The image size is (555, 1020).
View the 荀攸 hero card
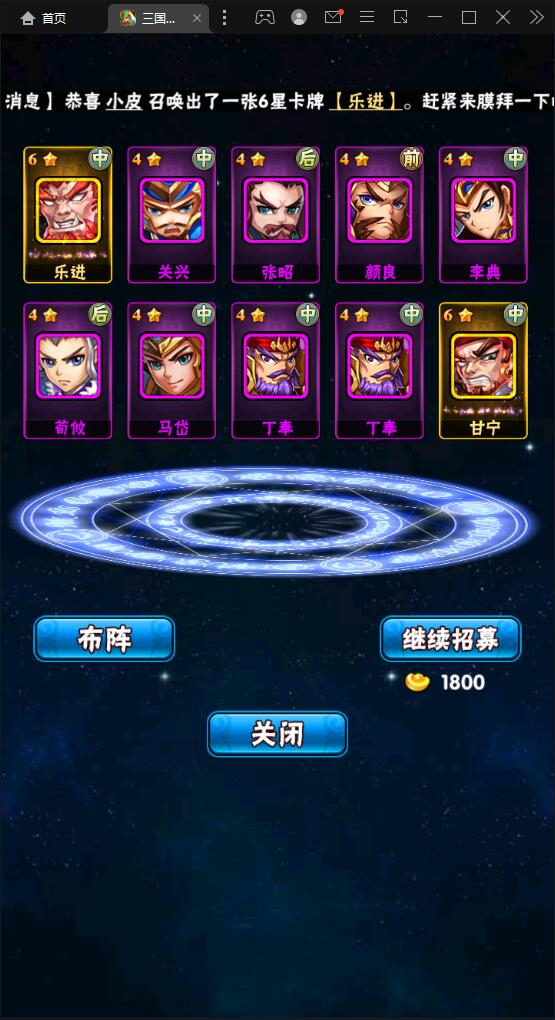click(68, 371)
